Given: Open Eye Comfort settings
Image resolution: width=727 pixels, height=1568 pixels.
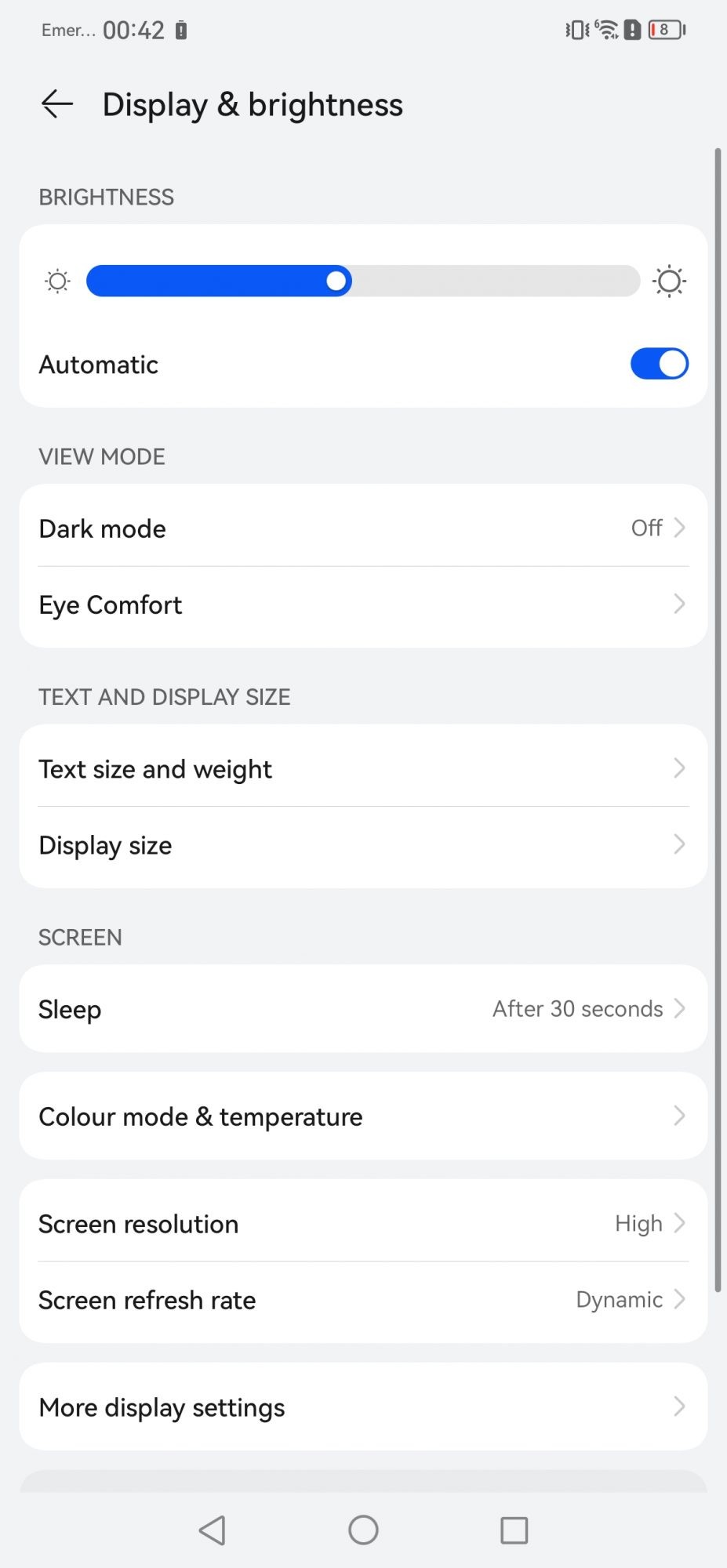Looking at the screenshot, I should [x=362, y=605].
